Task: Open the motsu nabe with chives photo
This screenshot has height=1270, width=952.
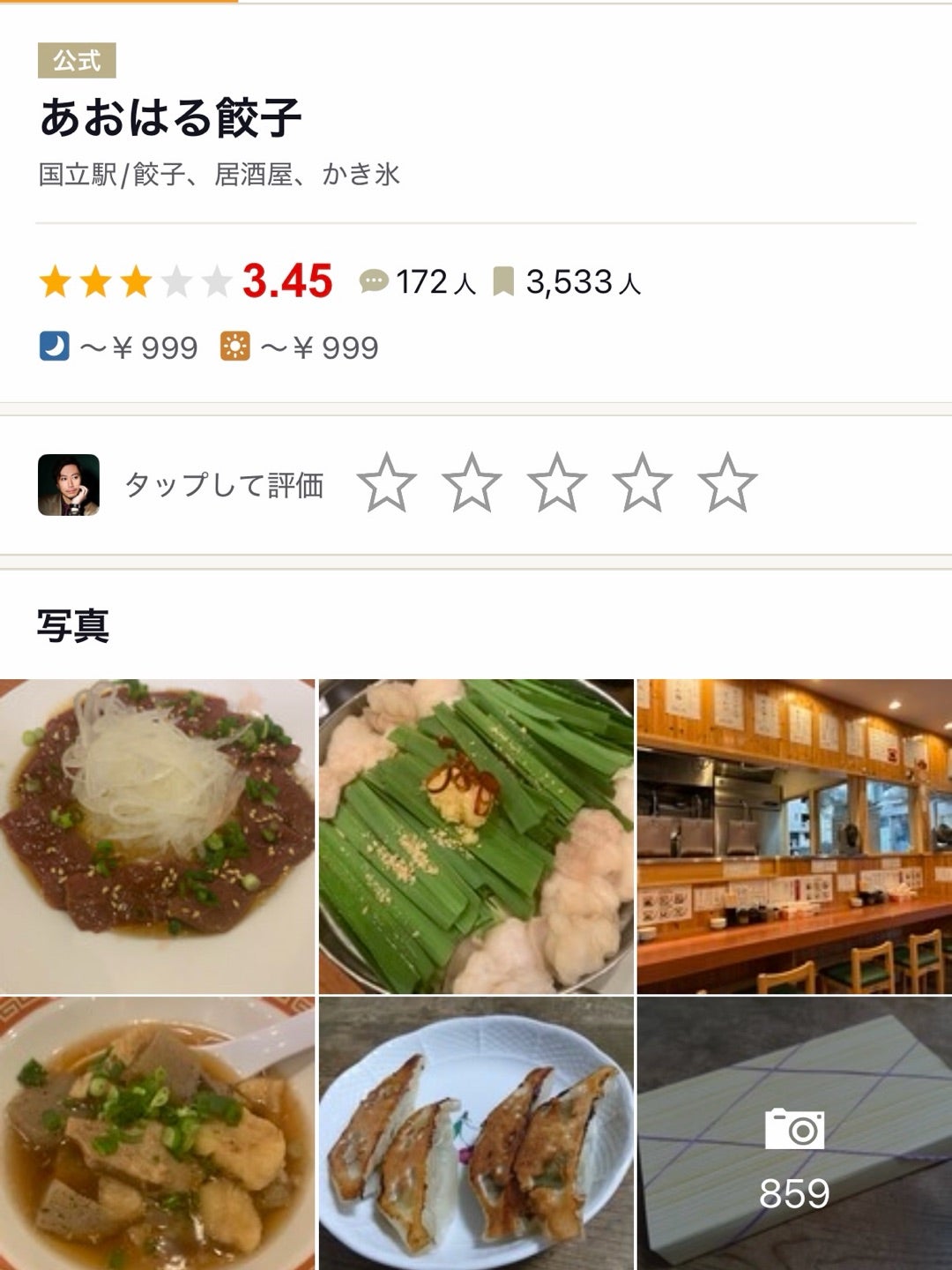Action: click(x=476, y=835)
